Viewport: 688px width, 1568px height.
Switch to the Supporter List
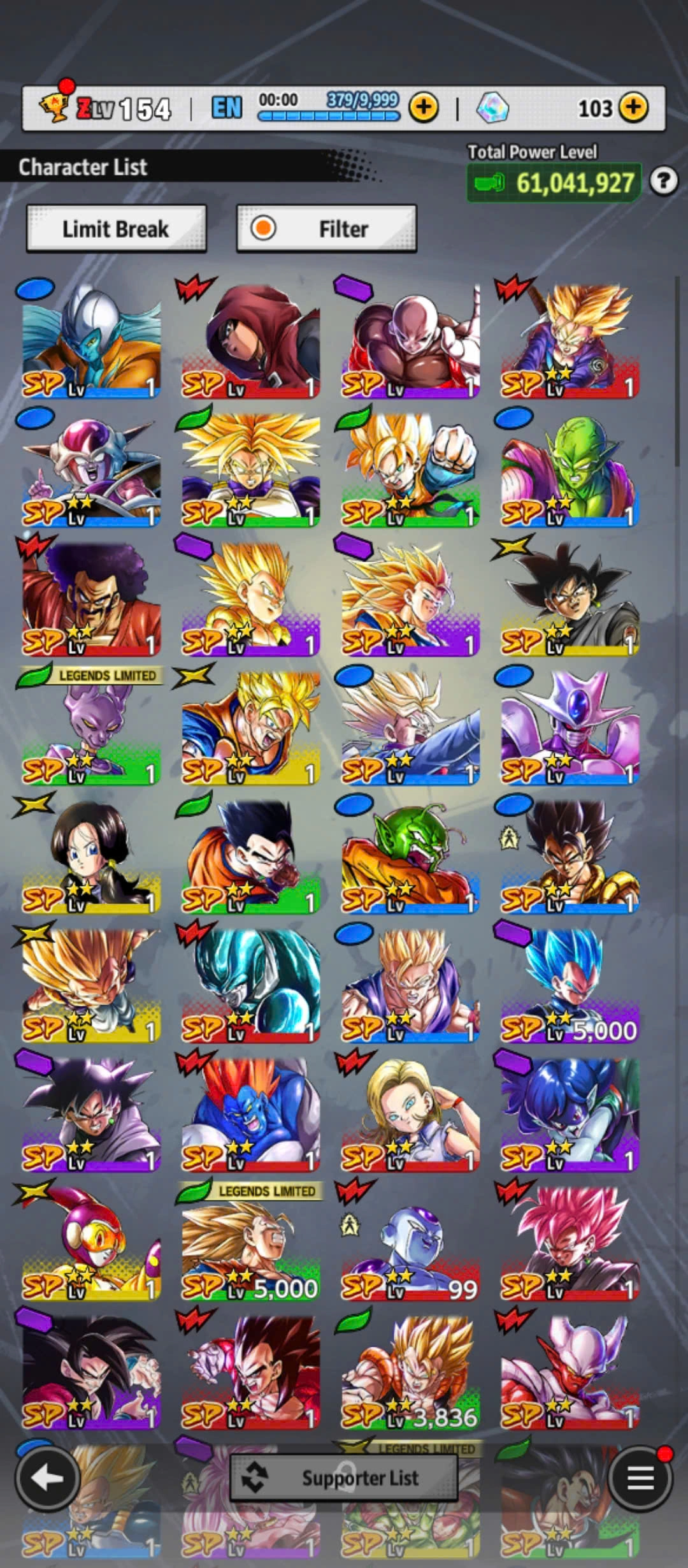[x=344, y=1477]
